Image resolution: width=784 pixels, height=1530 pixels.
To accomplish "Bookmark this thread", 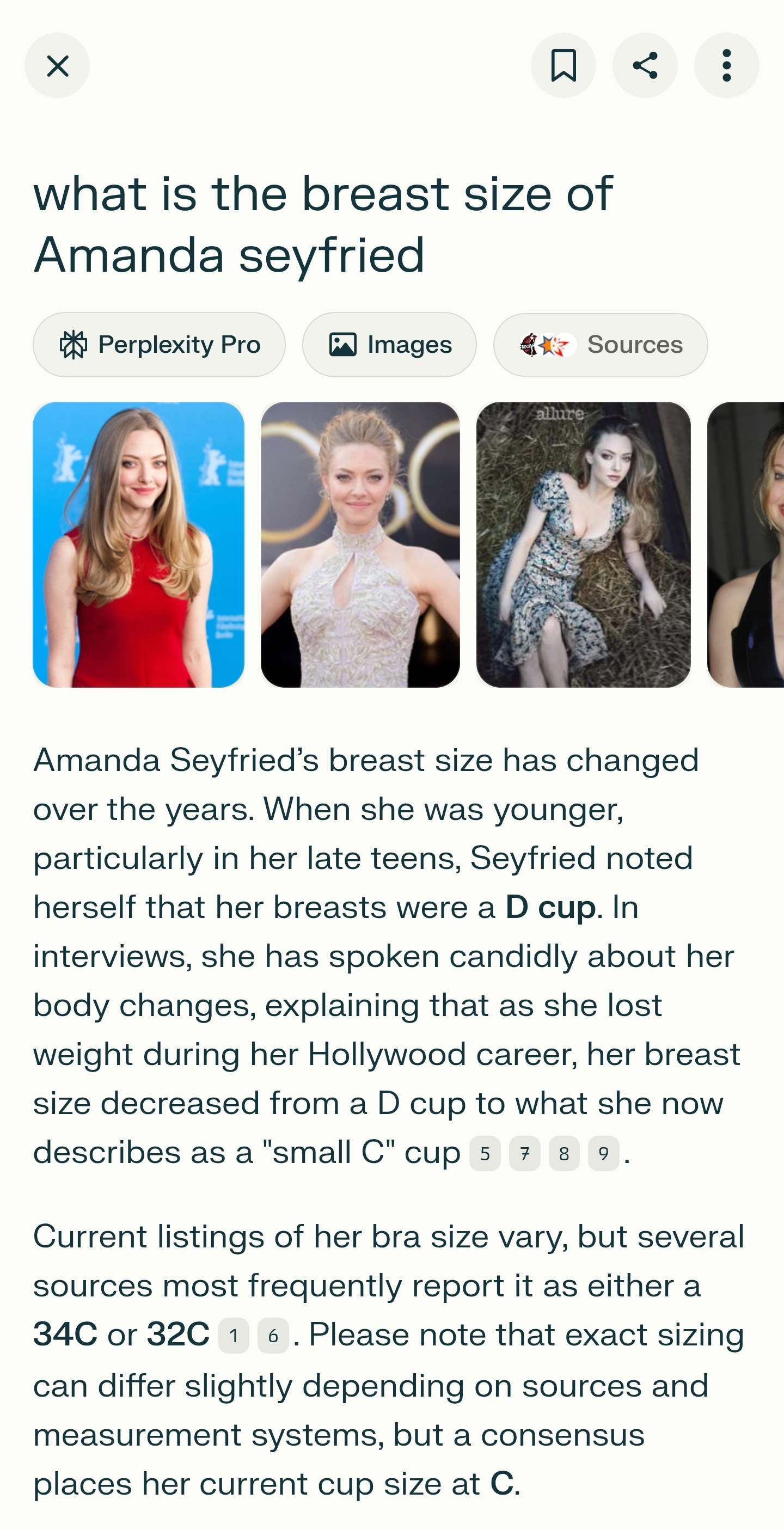I will pyautogui.click(x=563, y=65).
